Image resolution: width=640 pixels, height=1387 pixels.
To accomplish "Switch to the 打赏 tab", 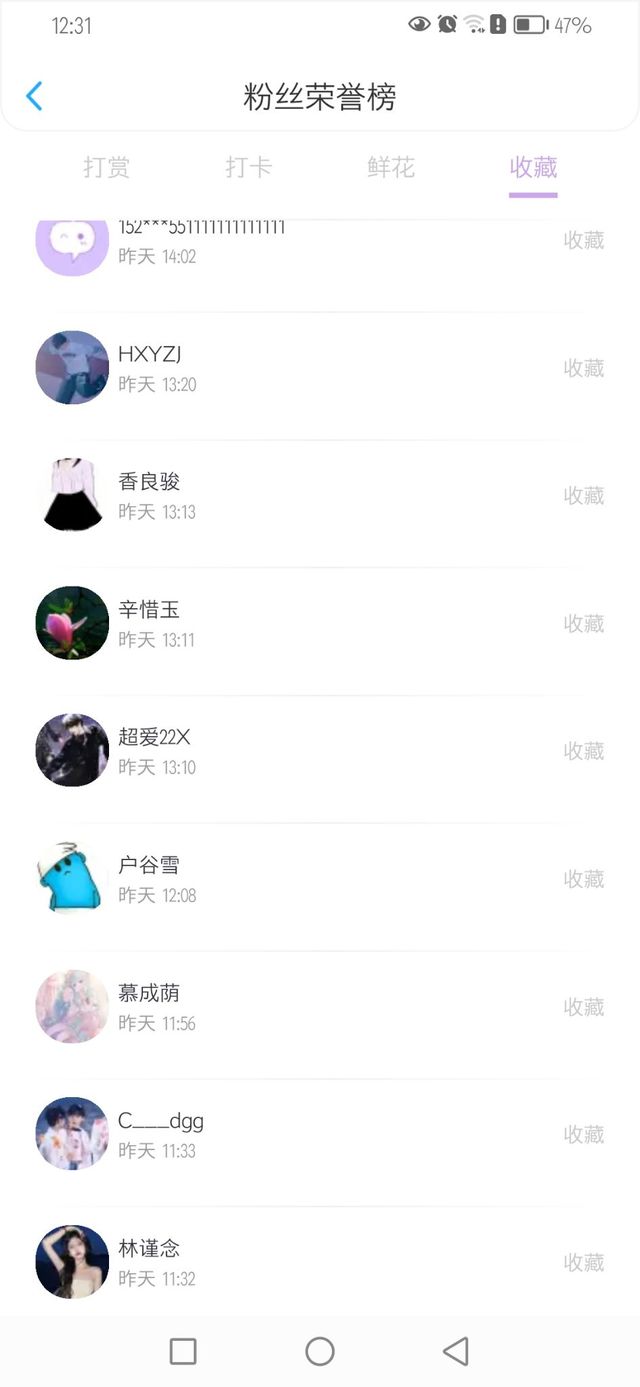I will coord(107,167).
